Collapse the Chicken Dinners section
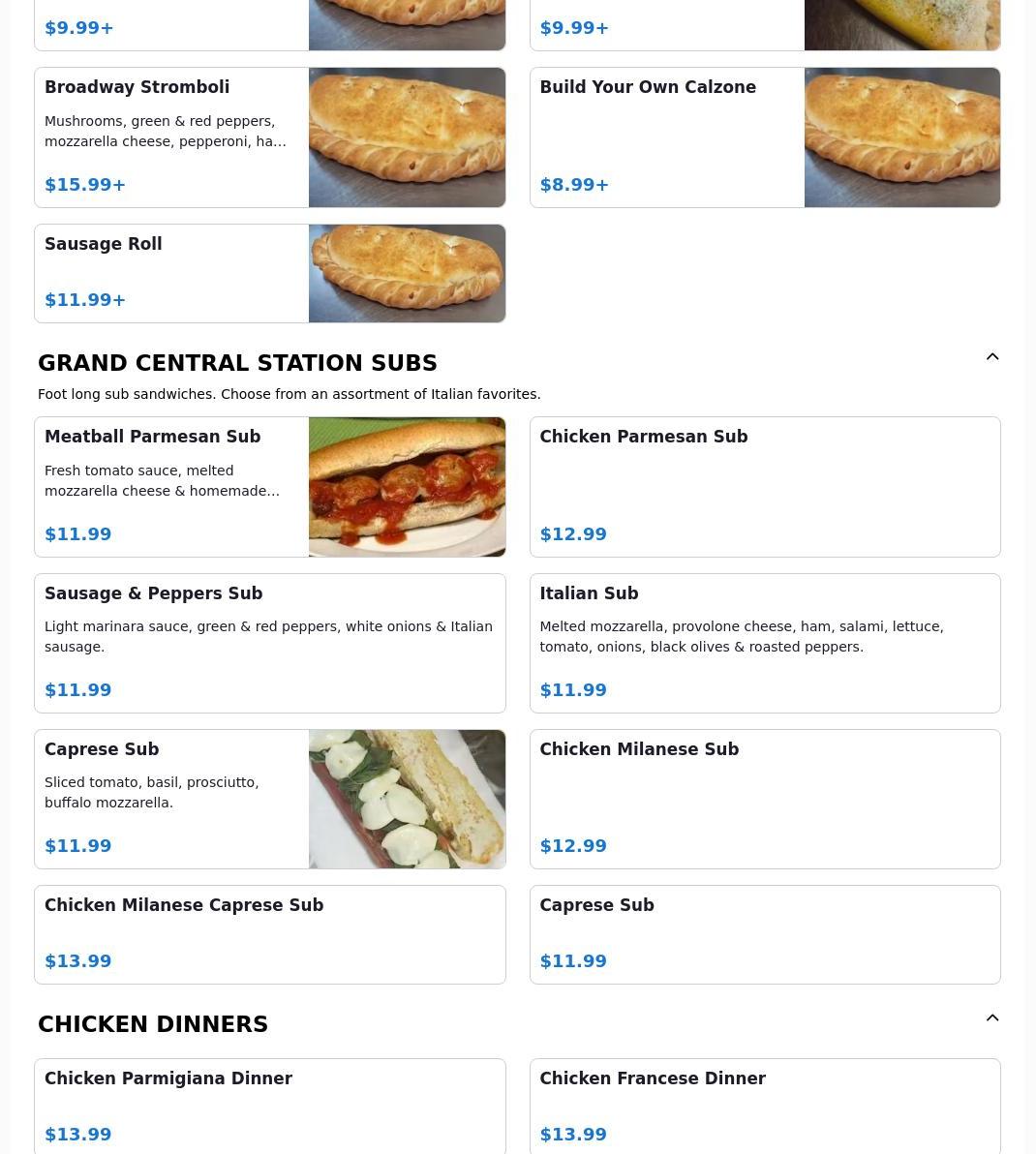 (991, 1018)
